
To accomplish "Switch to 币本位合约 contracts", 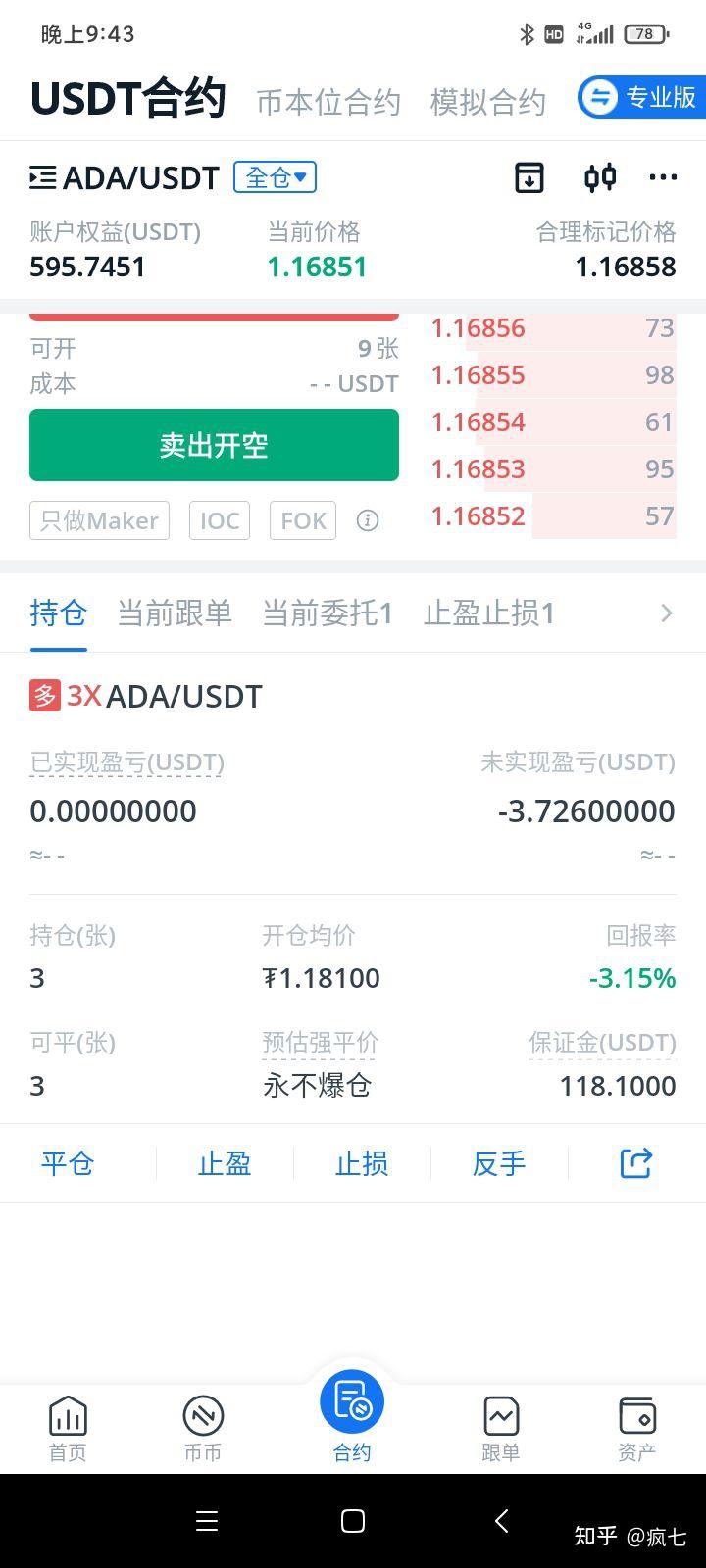I will tap(328, 99).
